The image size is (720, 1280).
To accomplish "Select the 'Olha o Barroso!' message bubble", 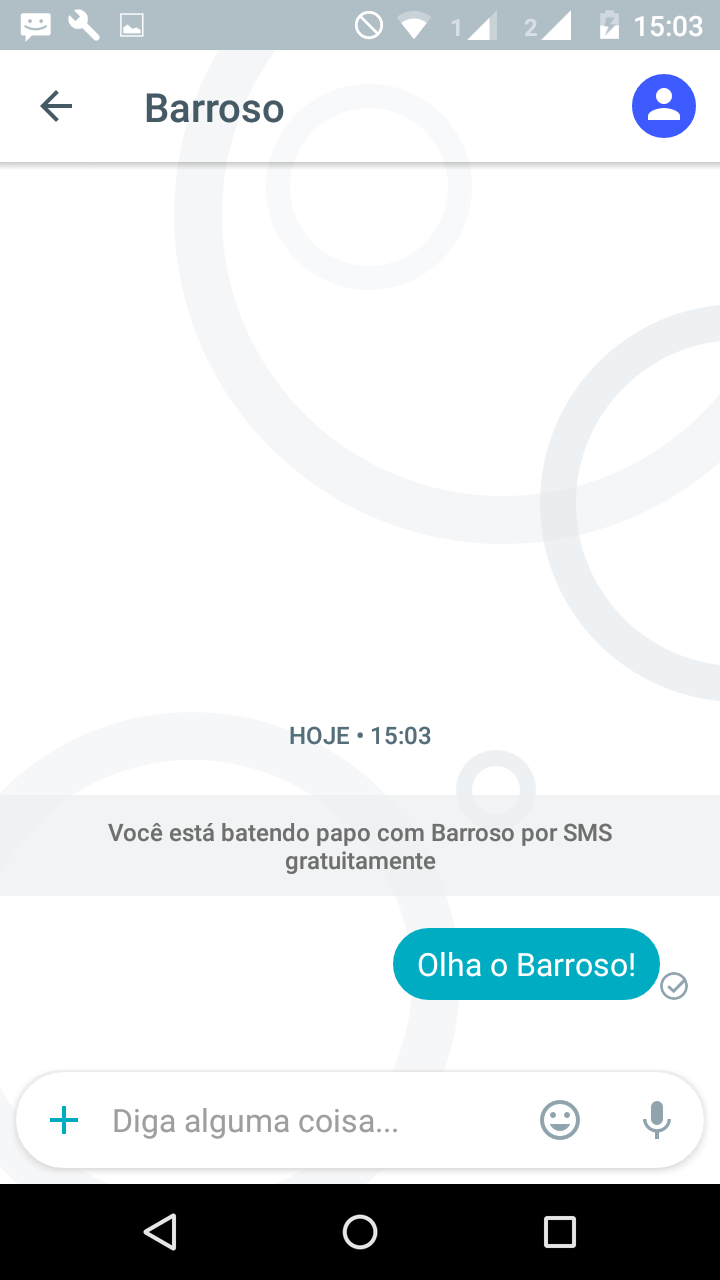I will 526,963.
